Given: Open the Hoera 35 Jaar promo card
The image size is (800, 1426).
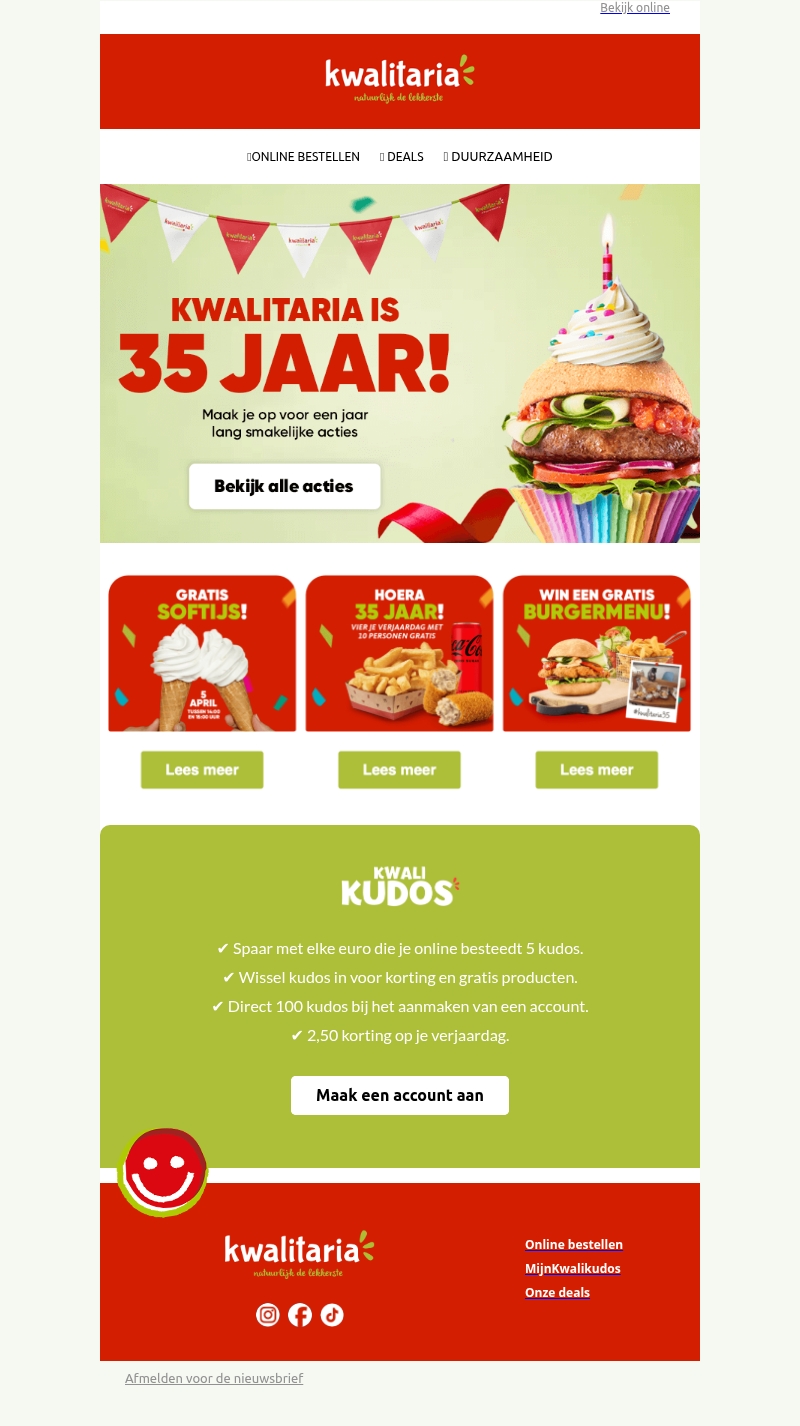Looking at the screenshot, I should tap(399, 653).
